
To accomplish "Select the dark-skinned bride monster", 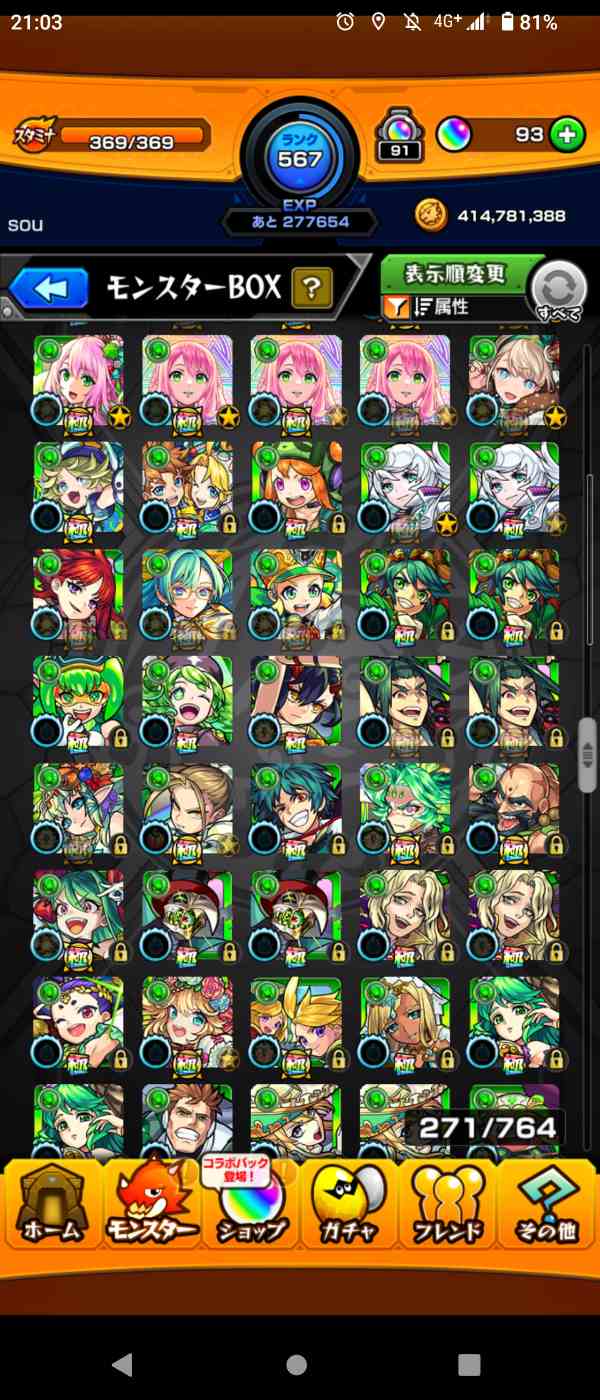I will pos(405,1022).
